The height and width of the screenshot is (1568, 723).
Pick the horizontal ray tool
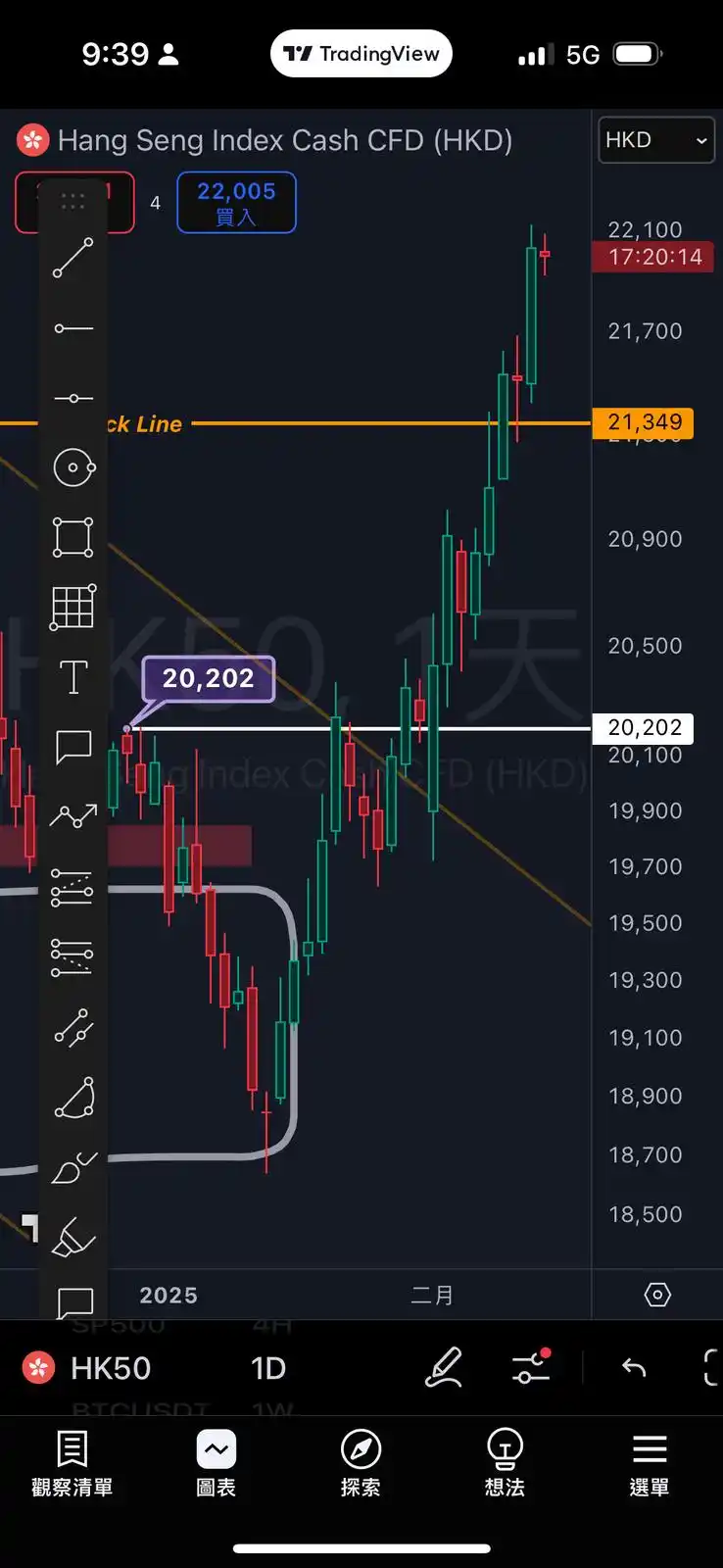click(x=73, y=398)
